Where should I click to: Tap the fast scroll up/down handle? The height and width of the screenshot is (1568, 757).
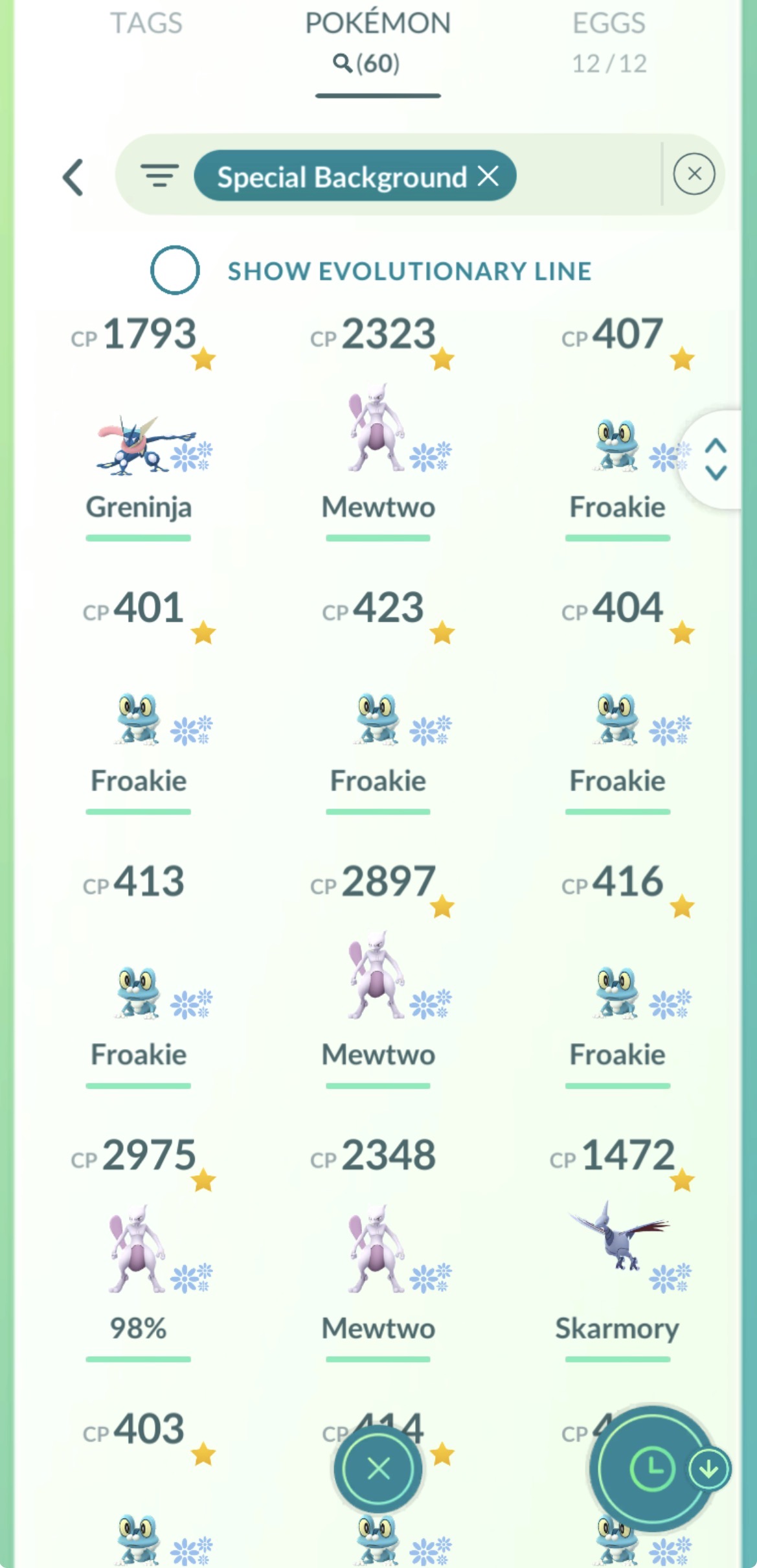715,459
